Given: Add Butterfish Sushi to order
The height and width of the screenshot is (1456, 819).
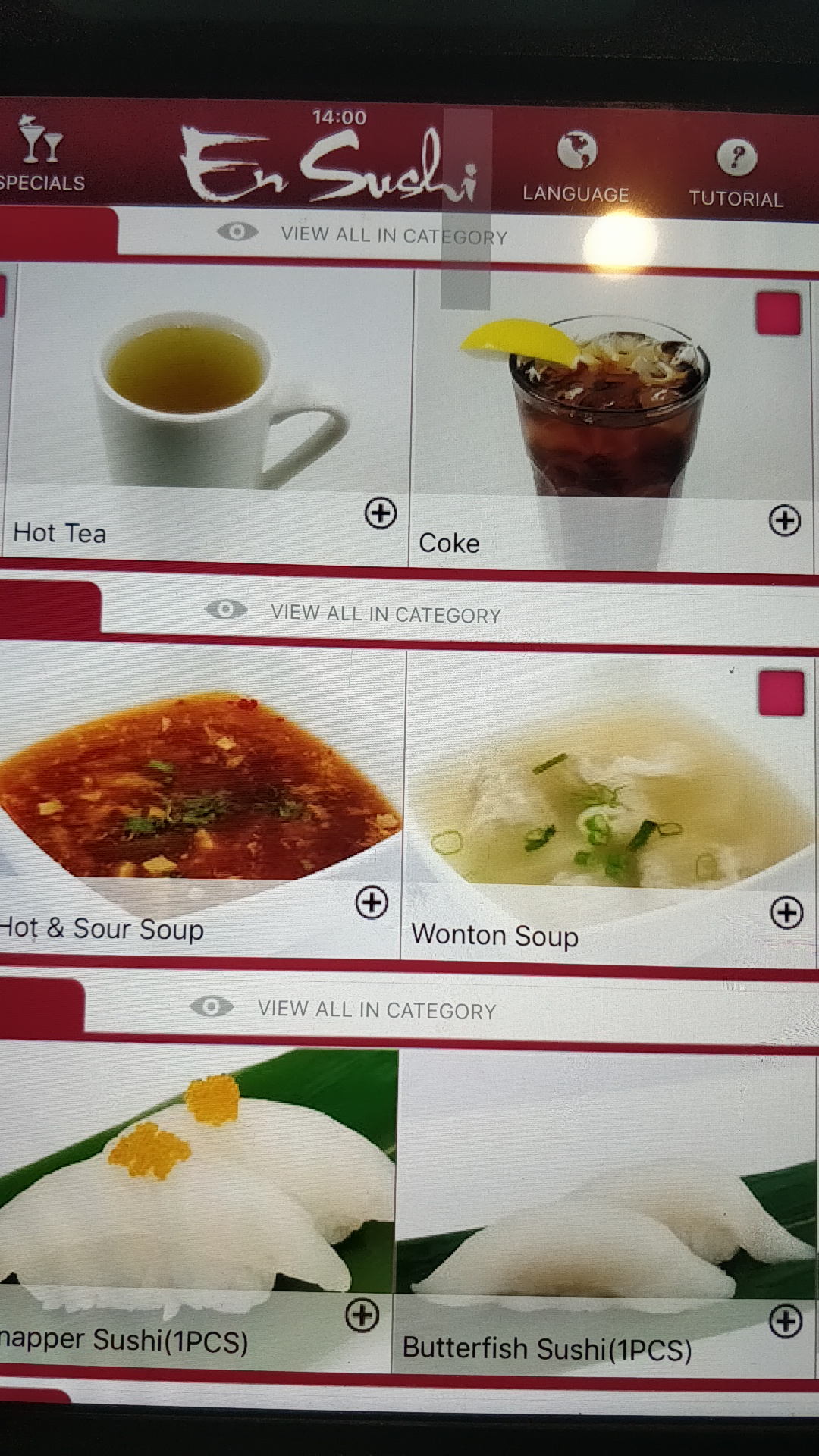Looking at the screenshot, I should pos(785,1321).
